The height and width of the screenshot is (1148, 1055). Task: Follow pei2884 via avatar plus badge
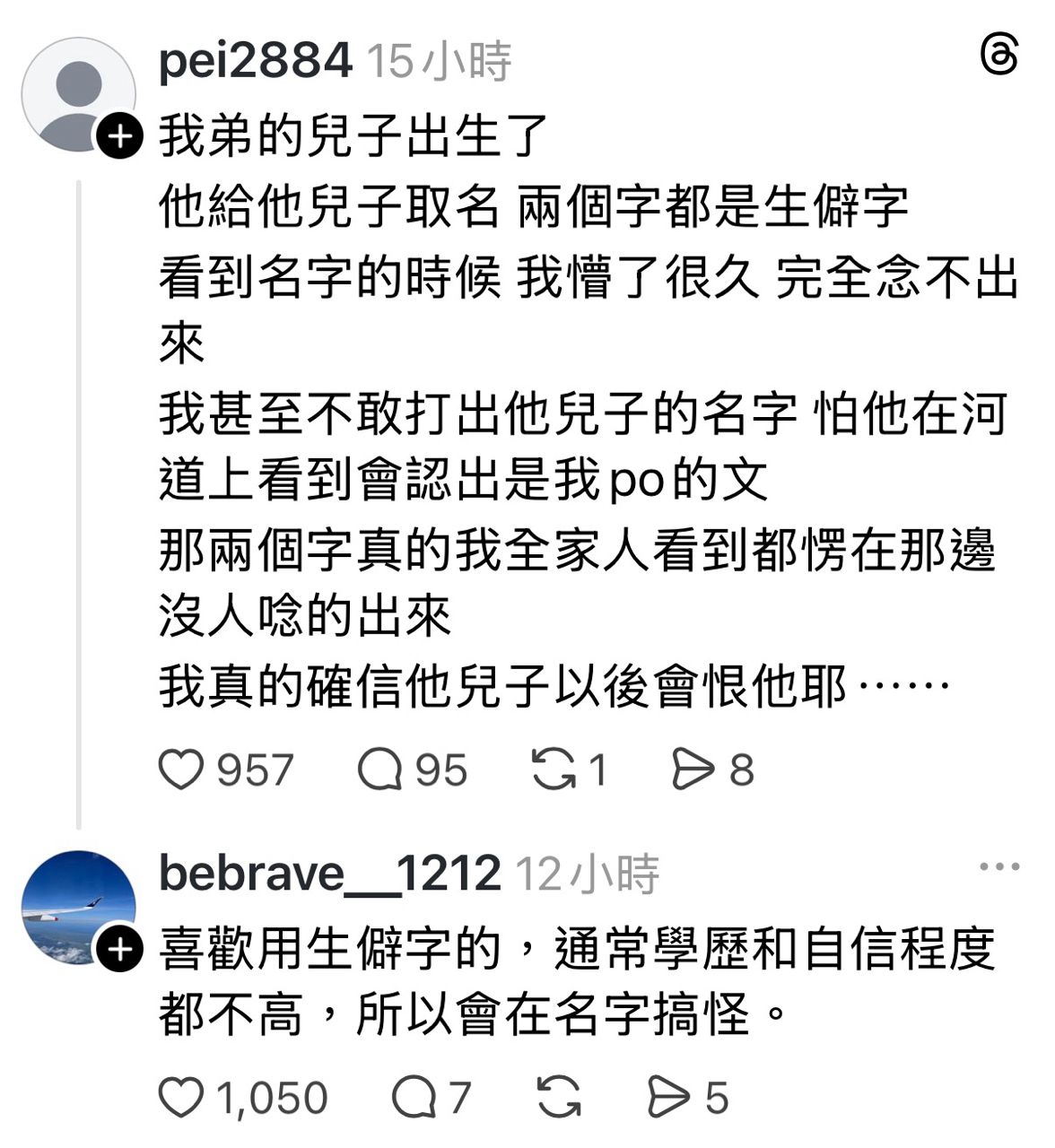(x=119, y=136)
